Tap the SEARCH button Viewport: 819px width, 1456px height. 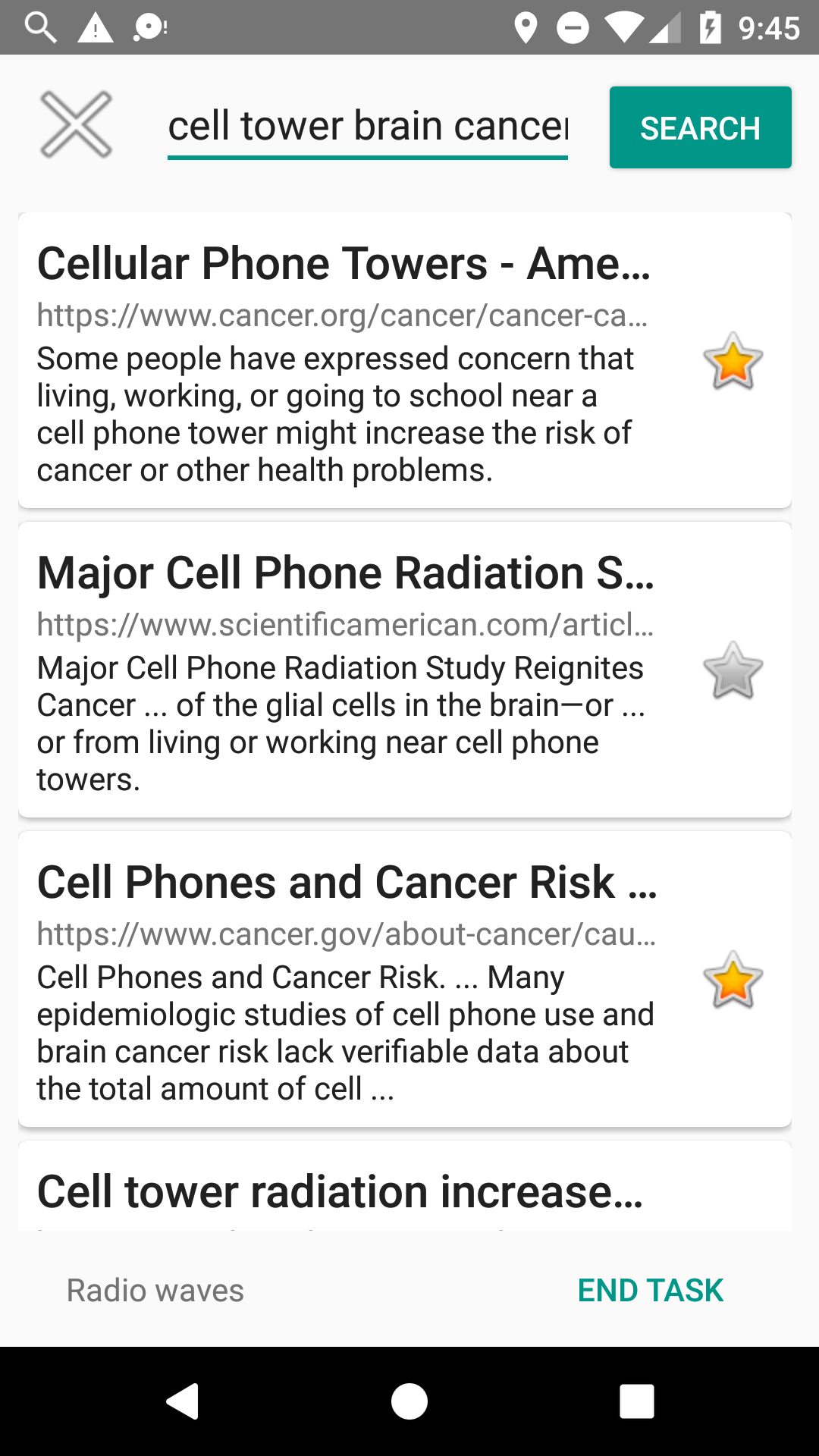pyautogui.click(x=700, y=127)
